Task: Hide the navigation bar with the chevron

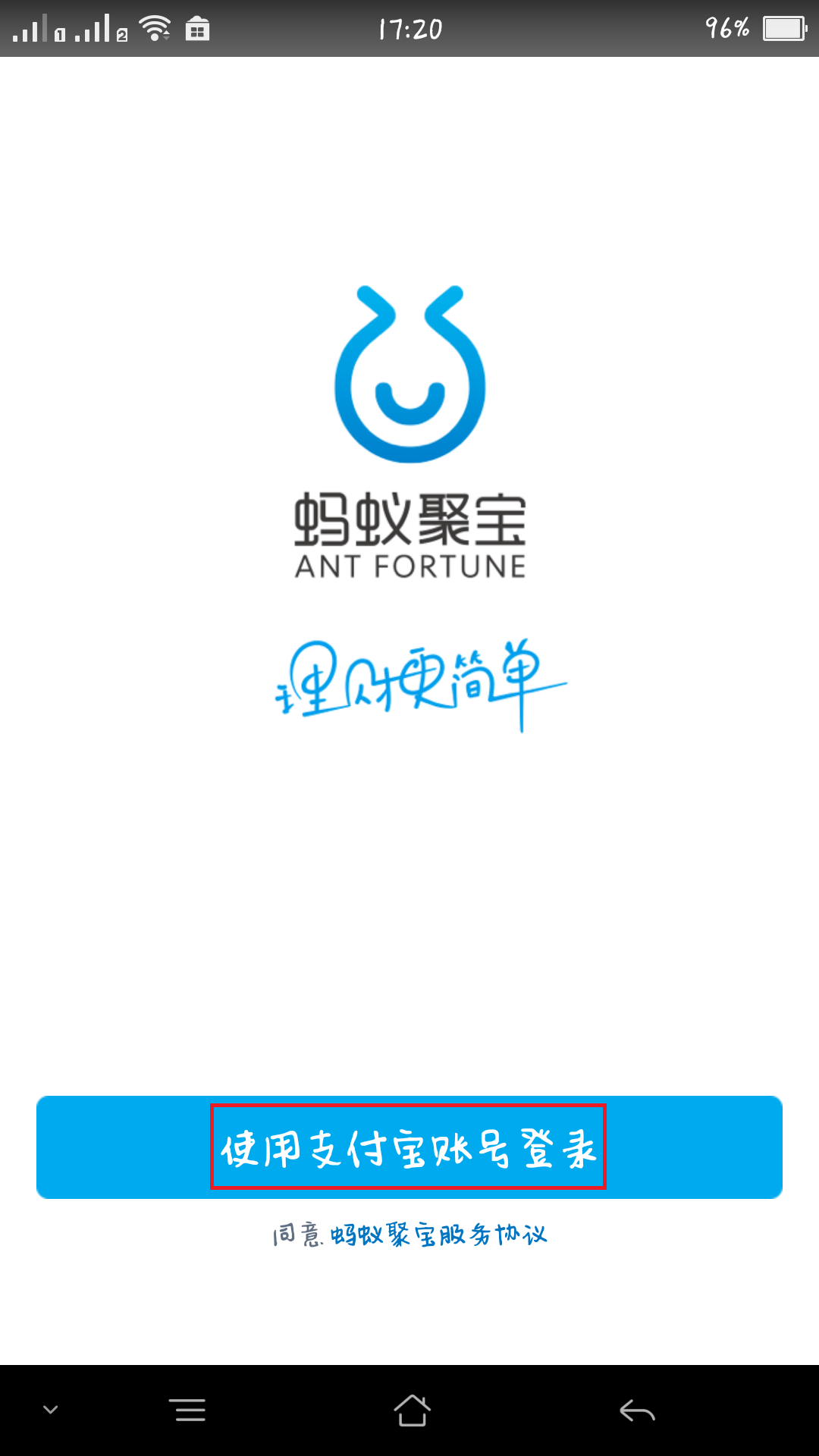Action: point(51,1410)
